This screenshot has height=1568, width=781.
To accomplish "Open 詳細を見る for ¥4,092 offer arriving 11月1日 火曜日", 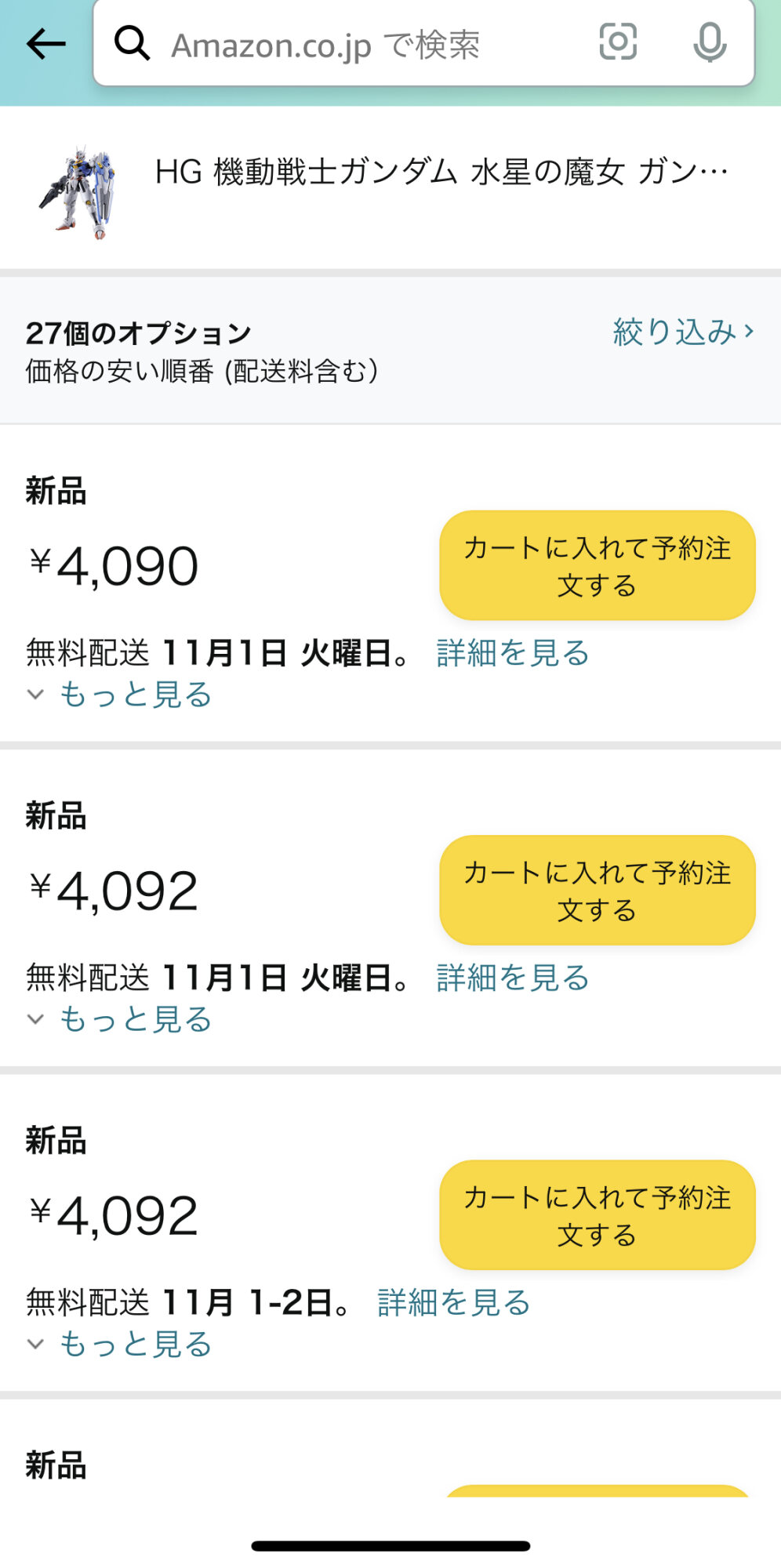I will (x=513, y=978).
